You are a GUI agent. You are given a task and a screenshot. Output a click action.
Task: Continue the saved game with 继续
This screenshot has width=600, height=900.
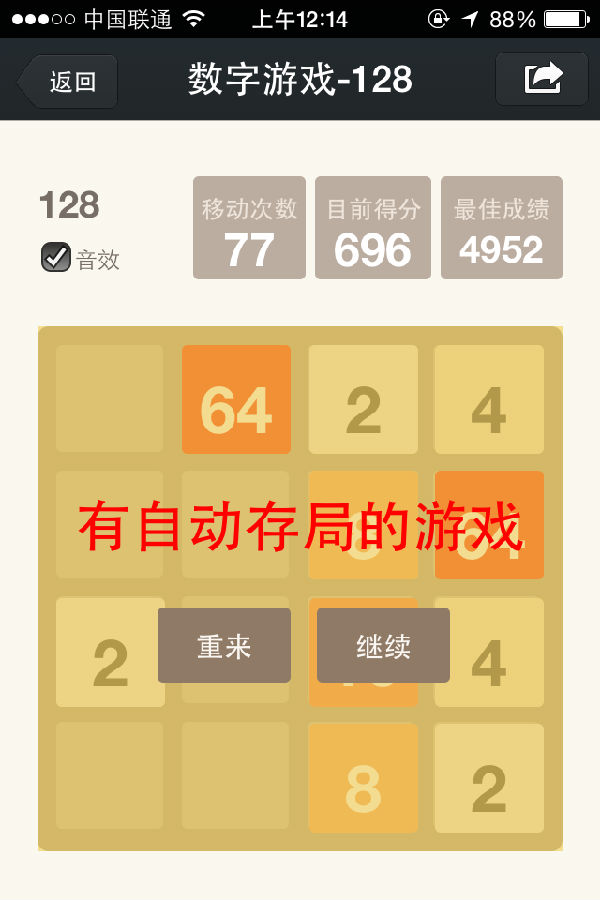click(x=383, y=646)
